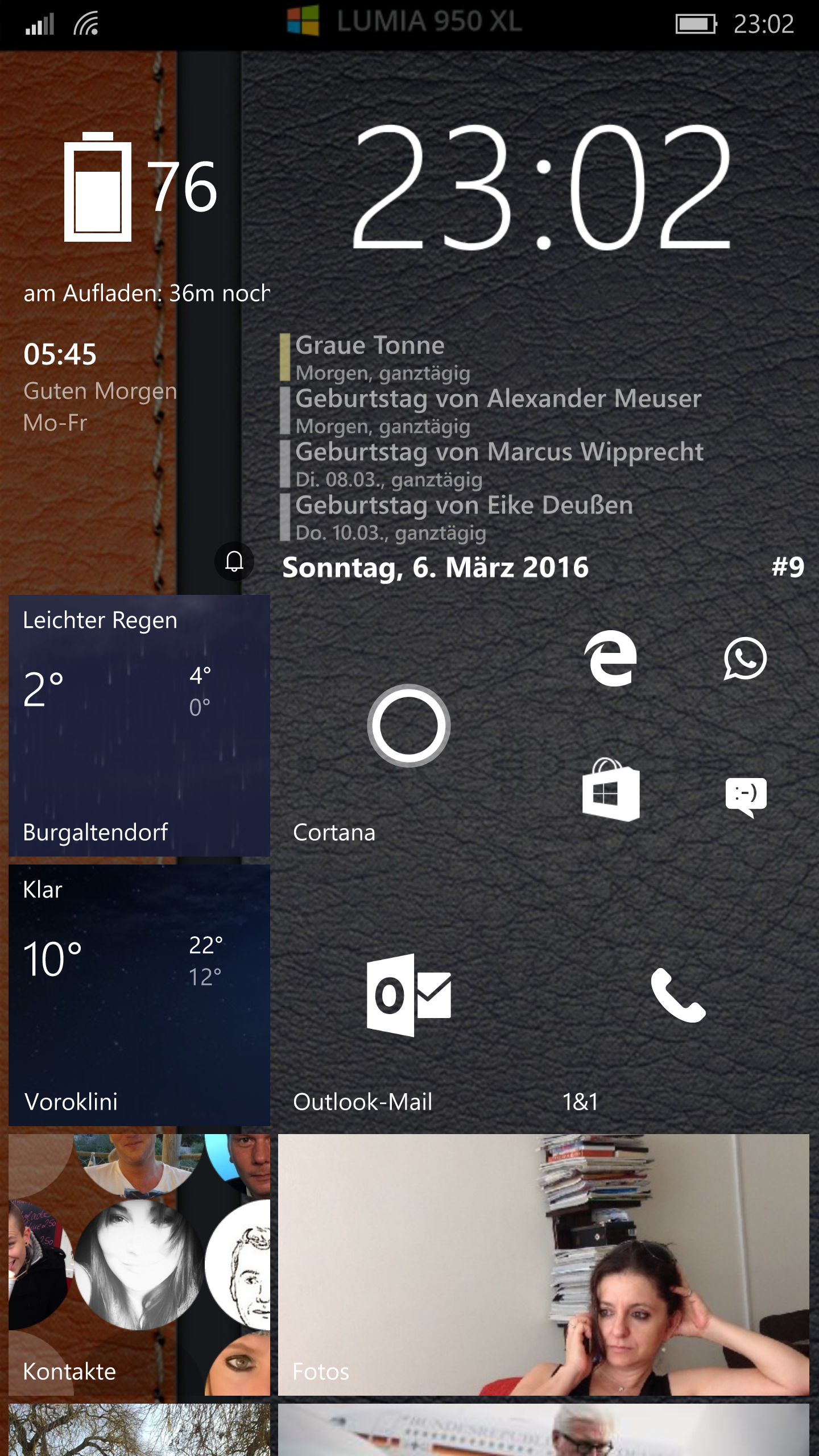Open the Kontakte tile
This screenshot has height=1456, width=819.
click(139, 1265)
